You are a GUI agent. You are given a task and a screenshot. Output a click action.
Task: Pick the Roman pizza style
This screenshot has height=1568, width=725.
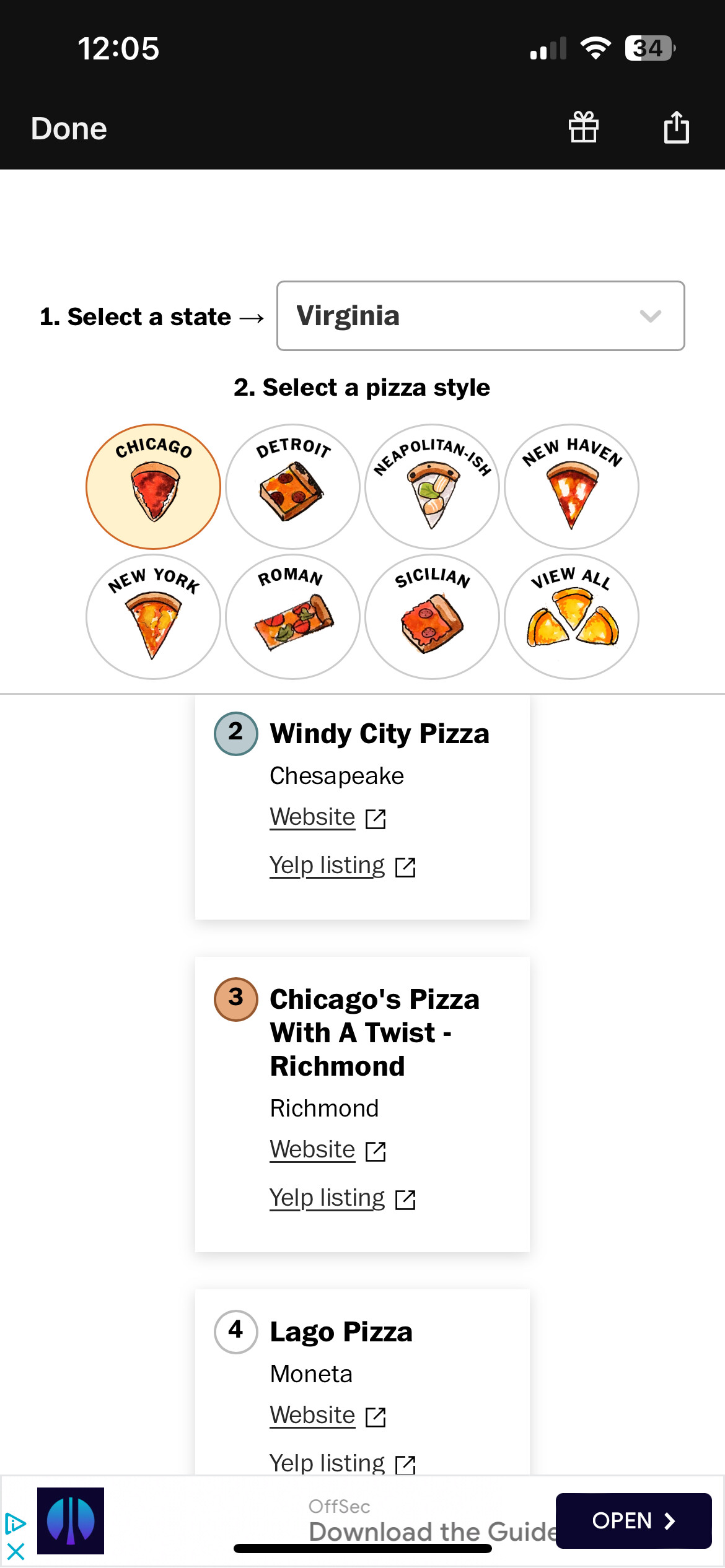pyautogui.click(x=292, y=617)
